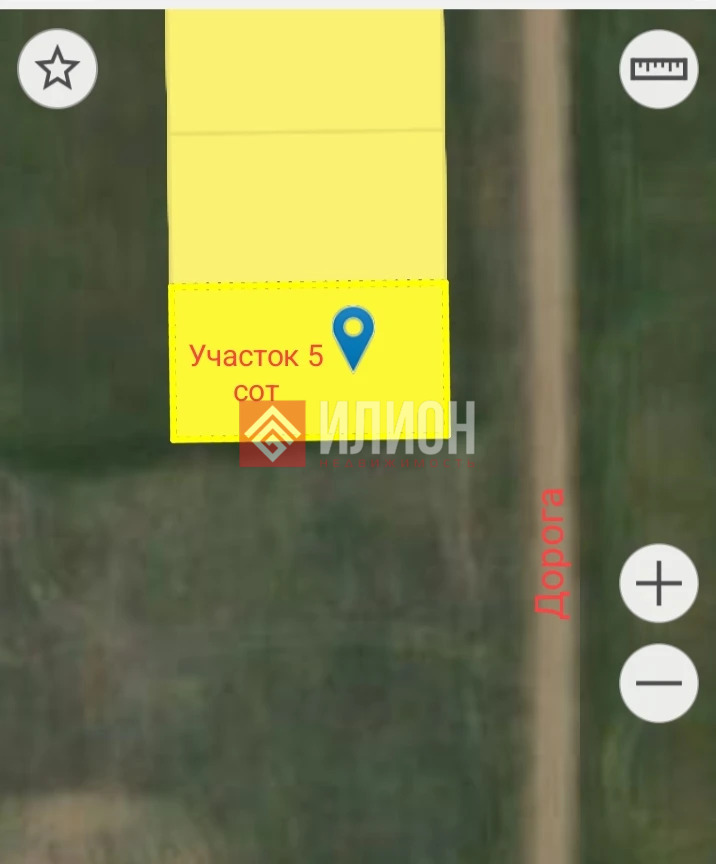
Task: Open the ruler measuring tool
Action: pos(658,69)
